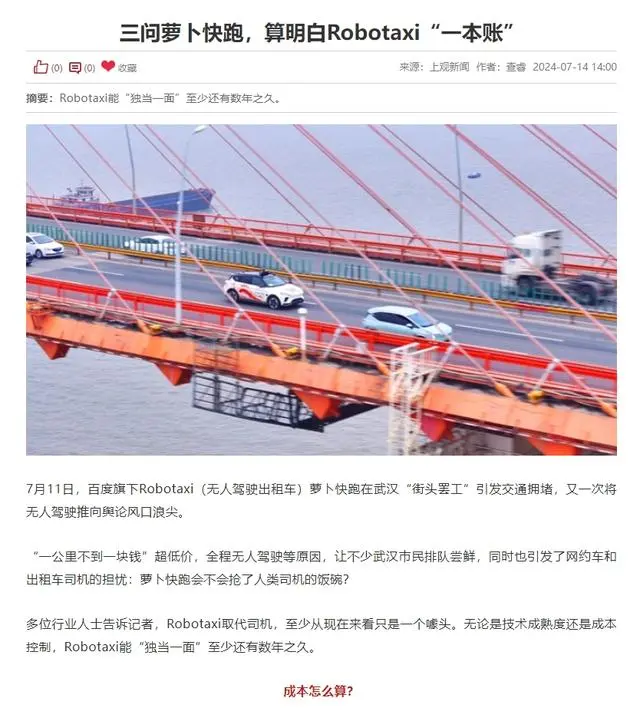The height and width of the screenshot is (721, 640).
Task: Add article to favorites (收藏)
Action: (x=108, y=67)
